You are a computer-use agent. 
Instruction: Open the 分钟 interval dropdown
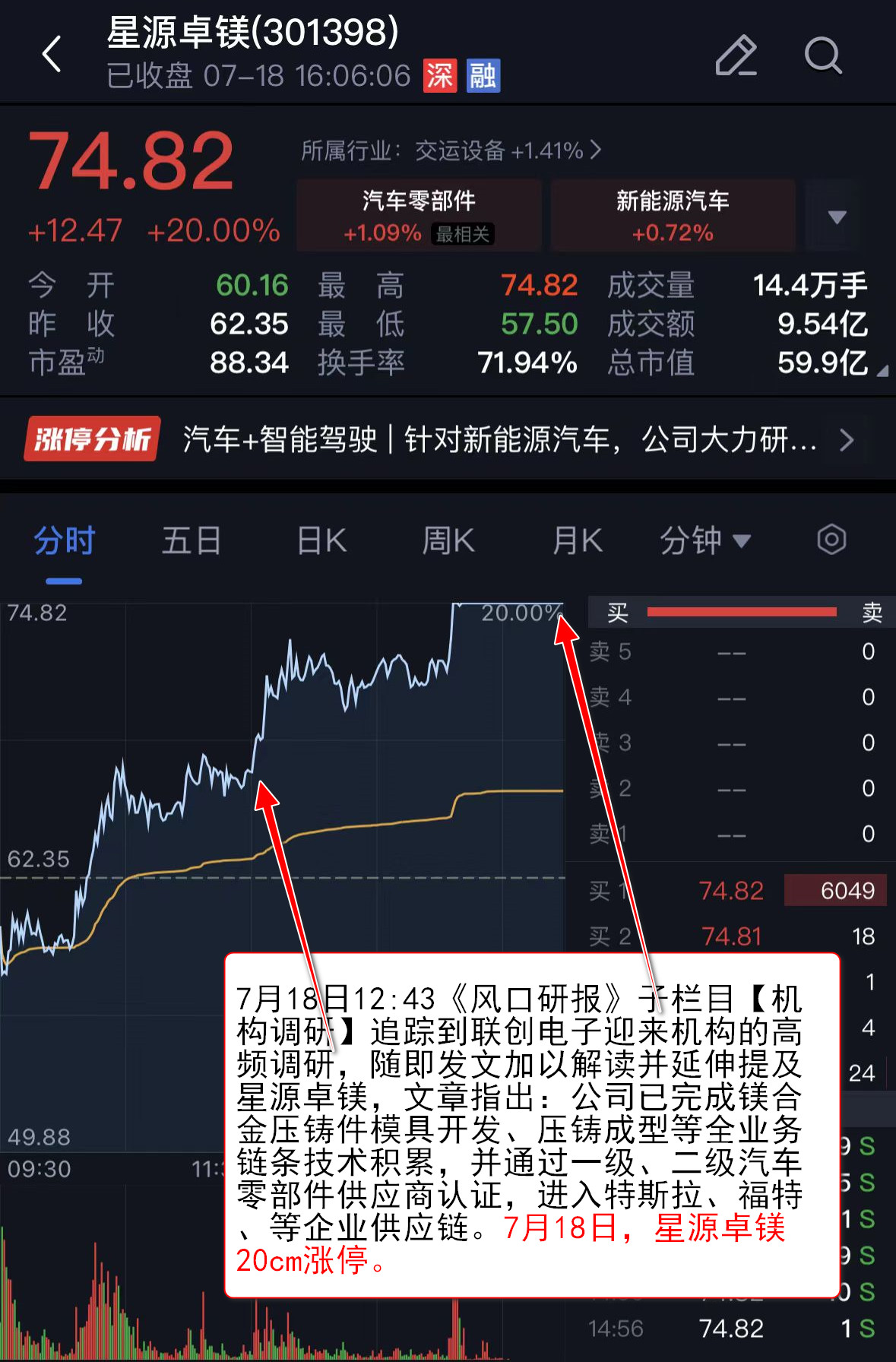[704, 541]
